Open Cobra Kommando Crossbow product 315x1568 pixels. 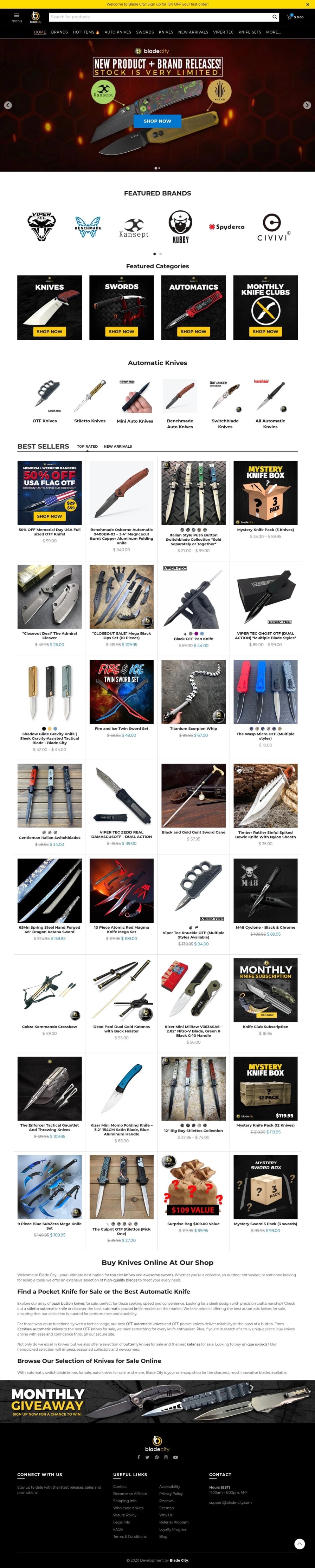(49, 1026)
